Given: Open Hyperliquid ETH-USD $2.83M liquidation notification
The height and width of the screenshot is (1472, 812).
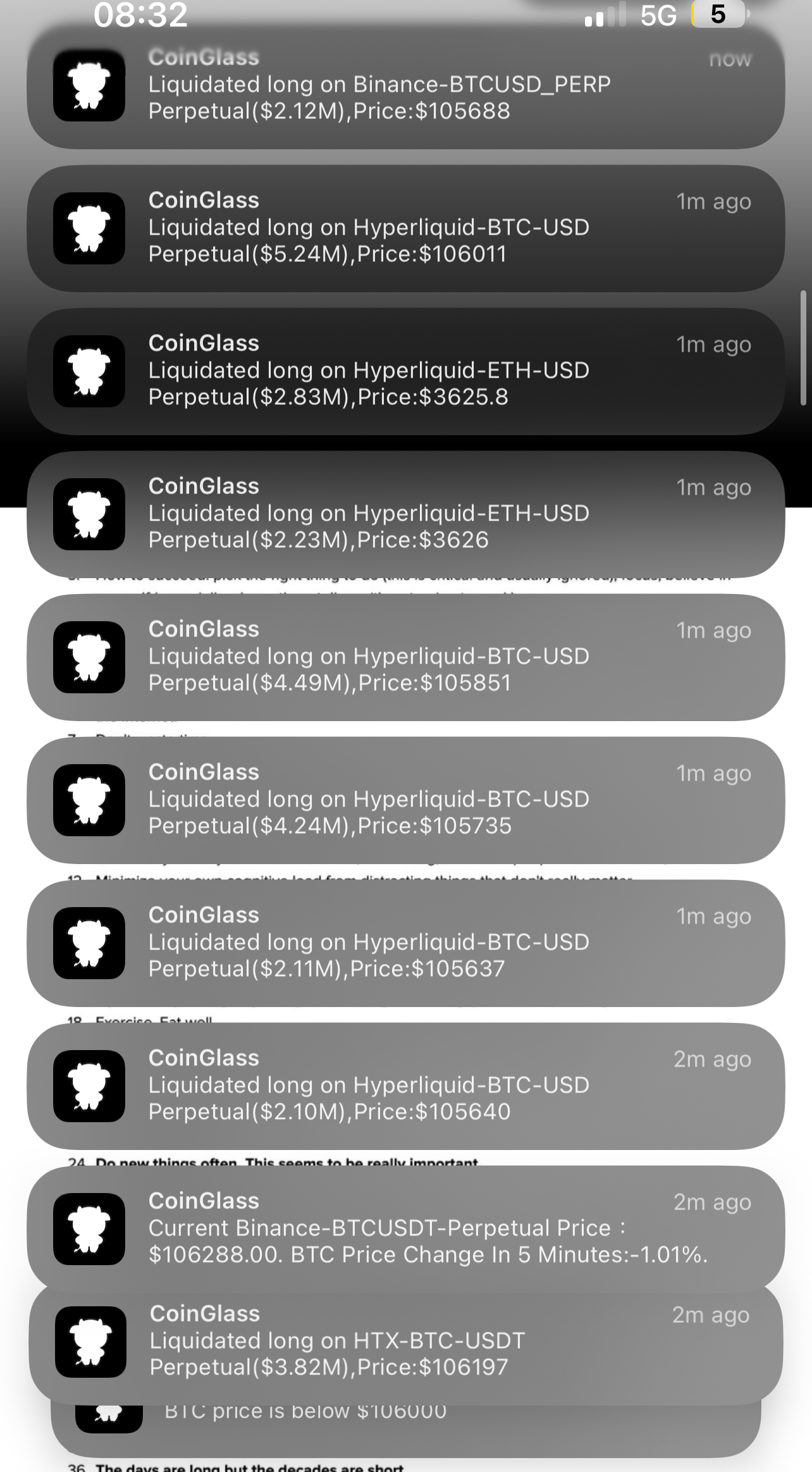Looking at the screenshot, I should (405, 371).
